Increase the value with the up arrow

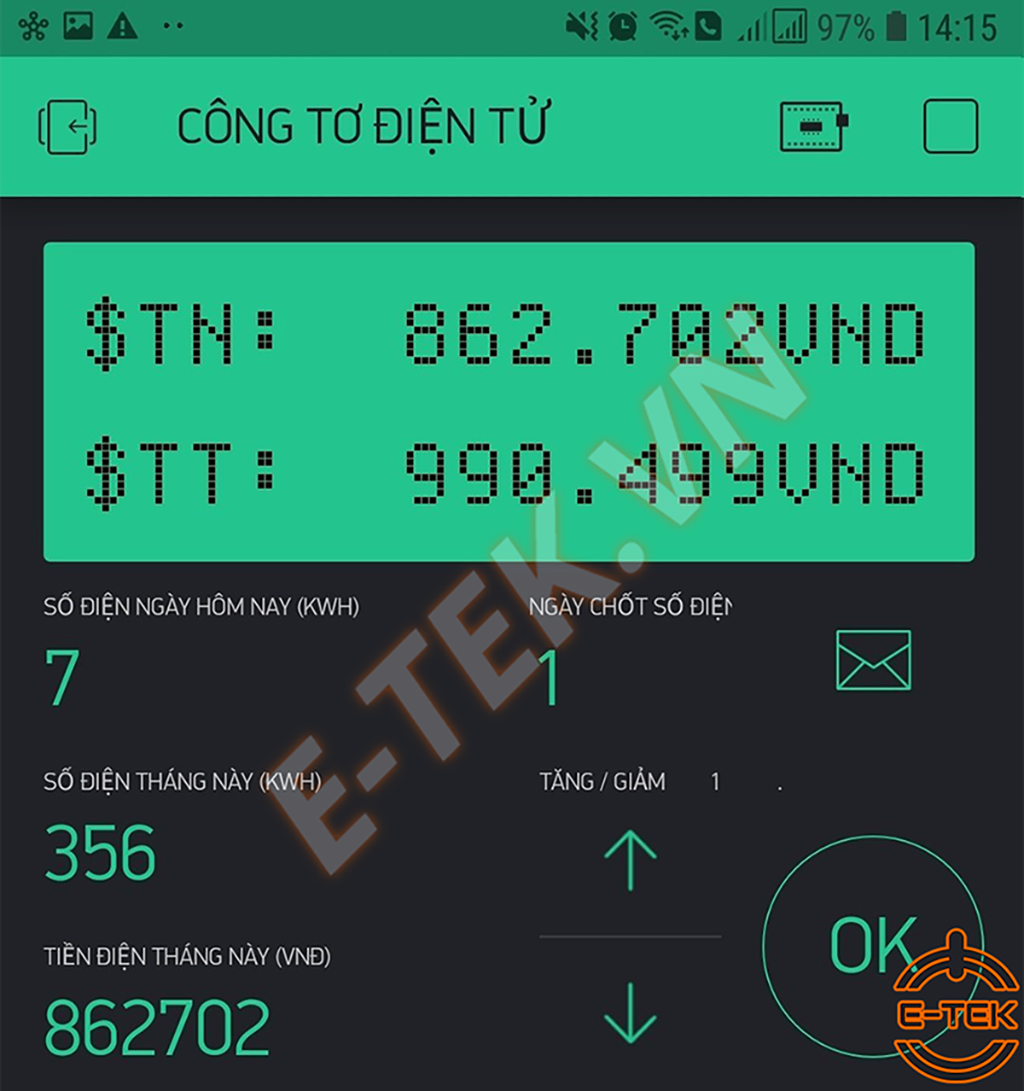[630, 861]
